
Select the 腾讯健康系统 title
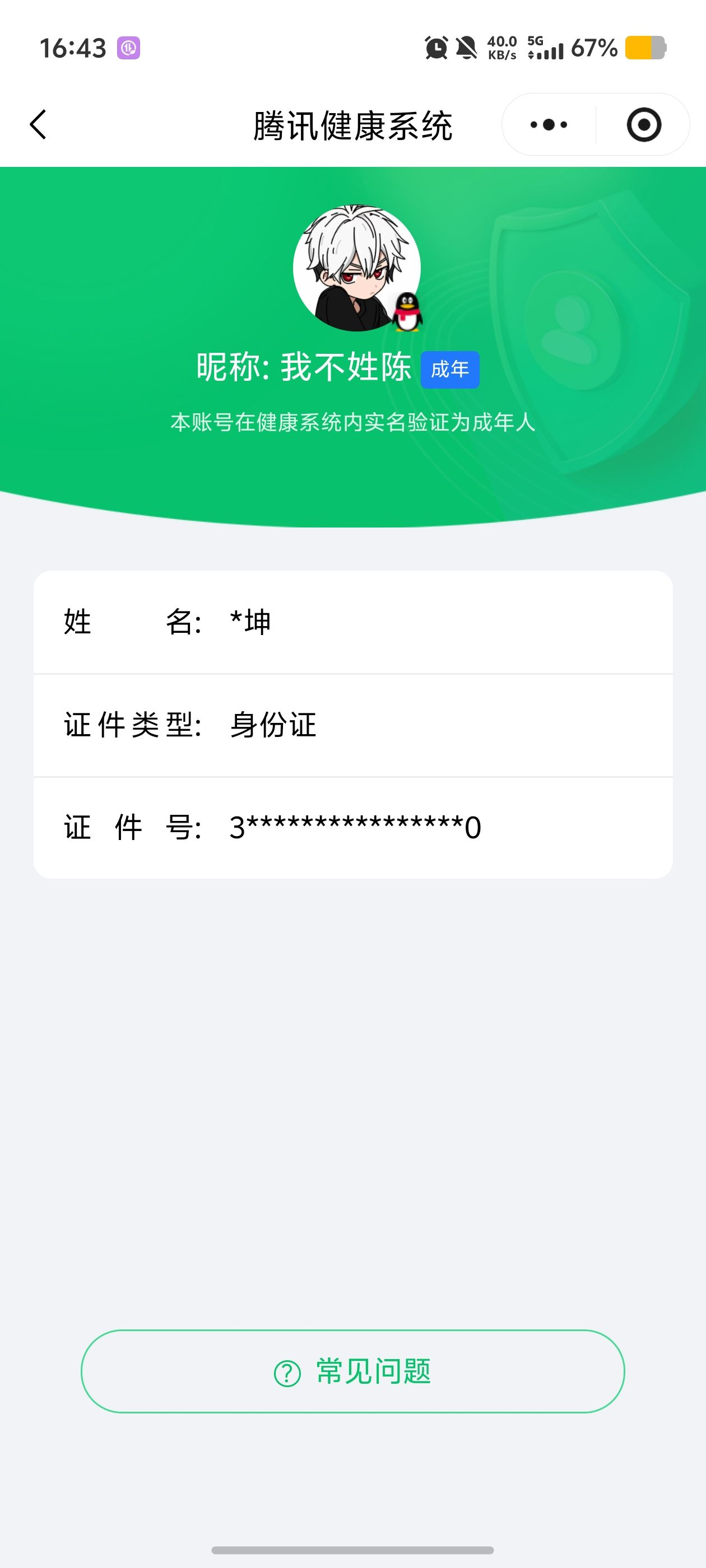tap(354, 124)
